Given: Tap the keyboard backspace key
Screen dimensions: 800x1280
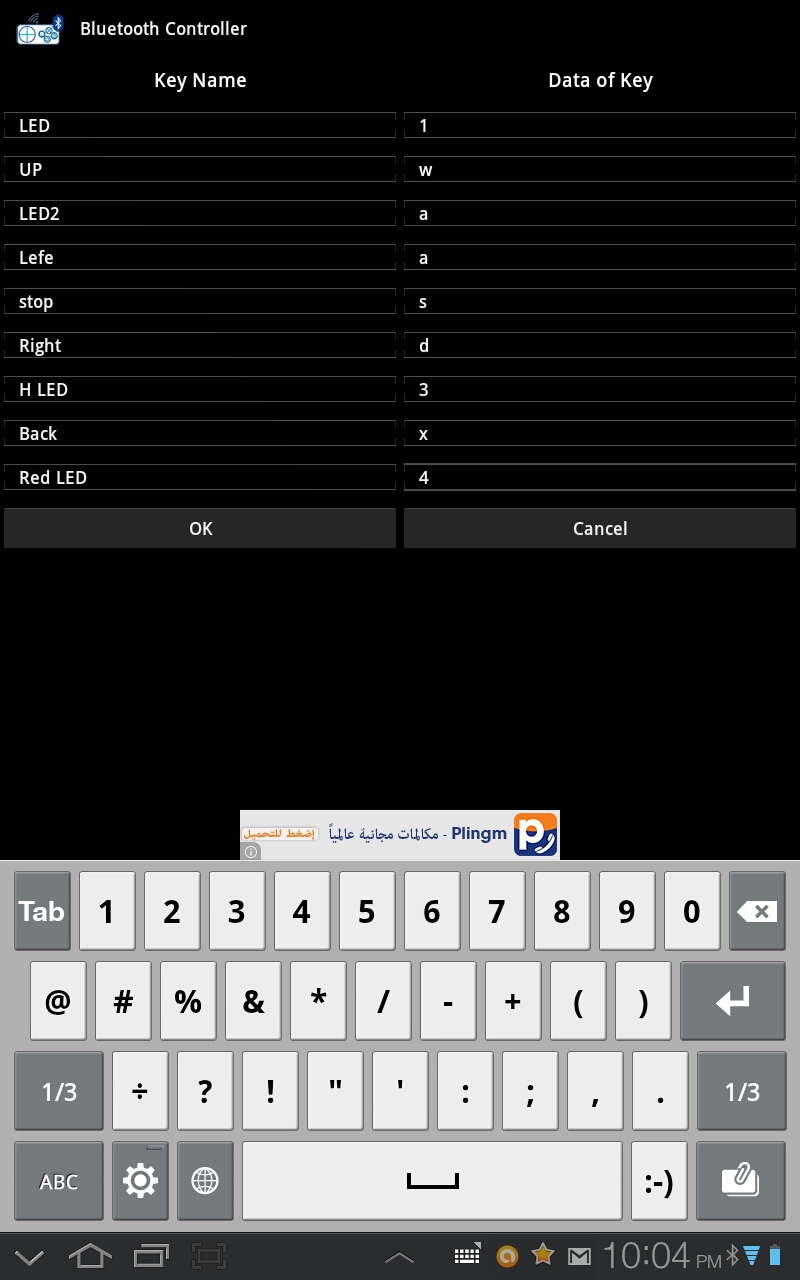Looking at the screenshot, I should [x=757, y=911].
